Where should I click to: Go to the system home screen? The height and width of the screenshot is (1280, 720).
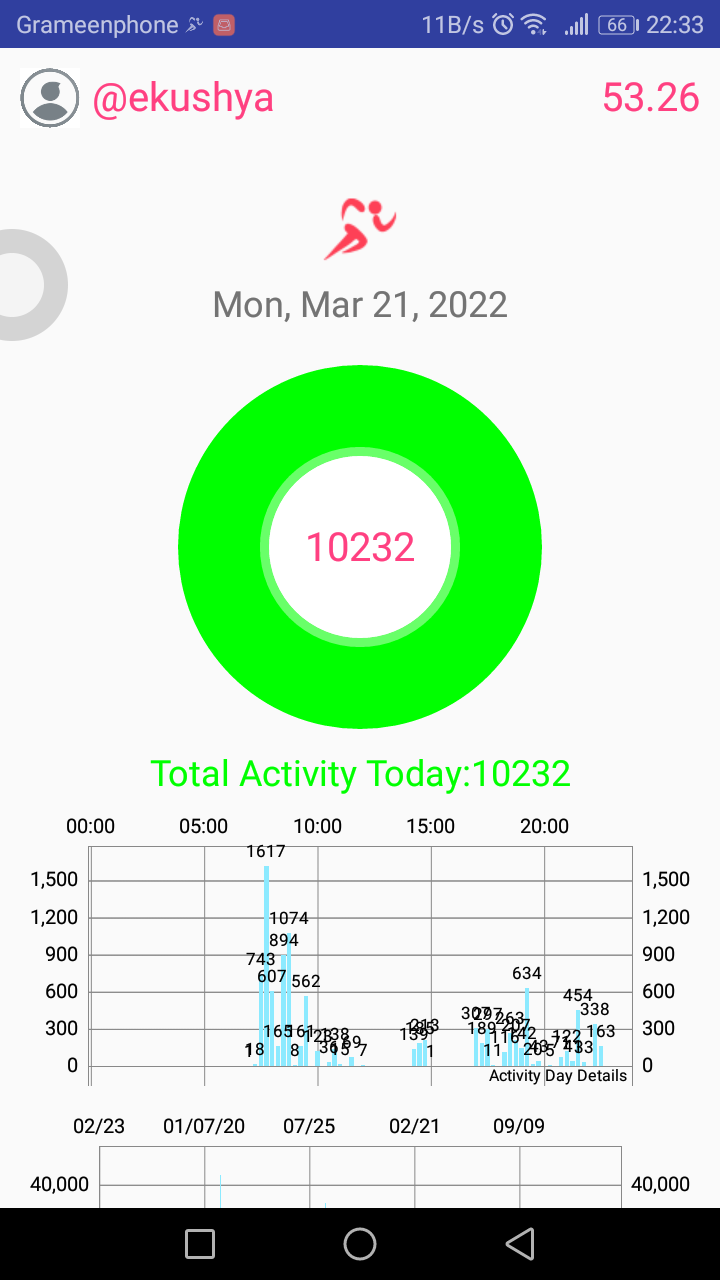(x=360, y=1243)
